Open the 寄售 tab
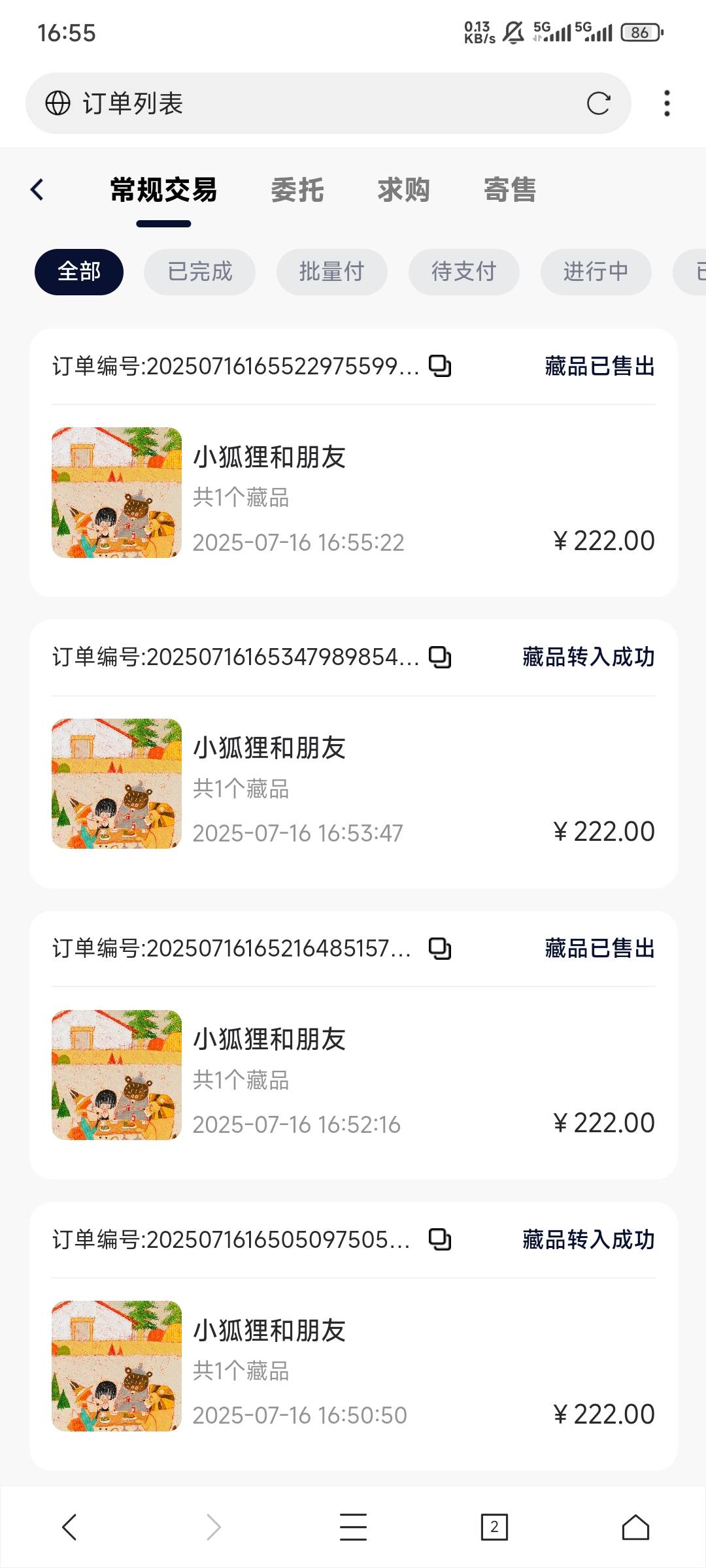706x1568 pixels. (510, 190)
